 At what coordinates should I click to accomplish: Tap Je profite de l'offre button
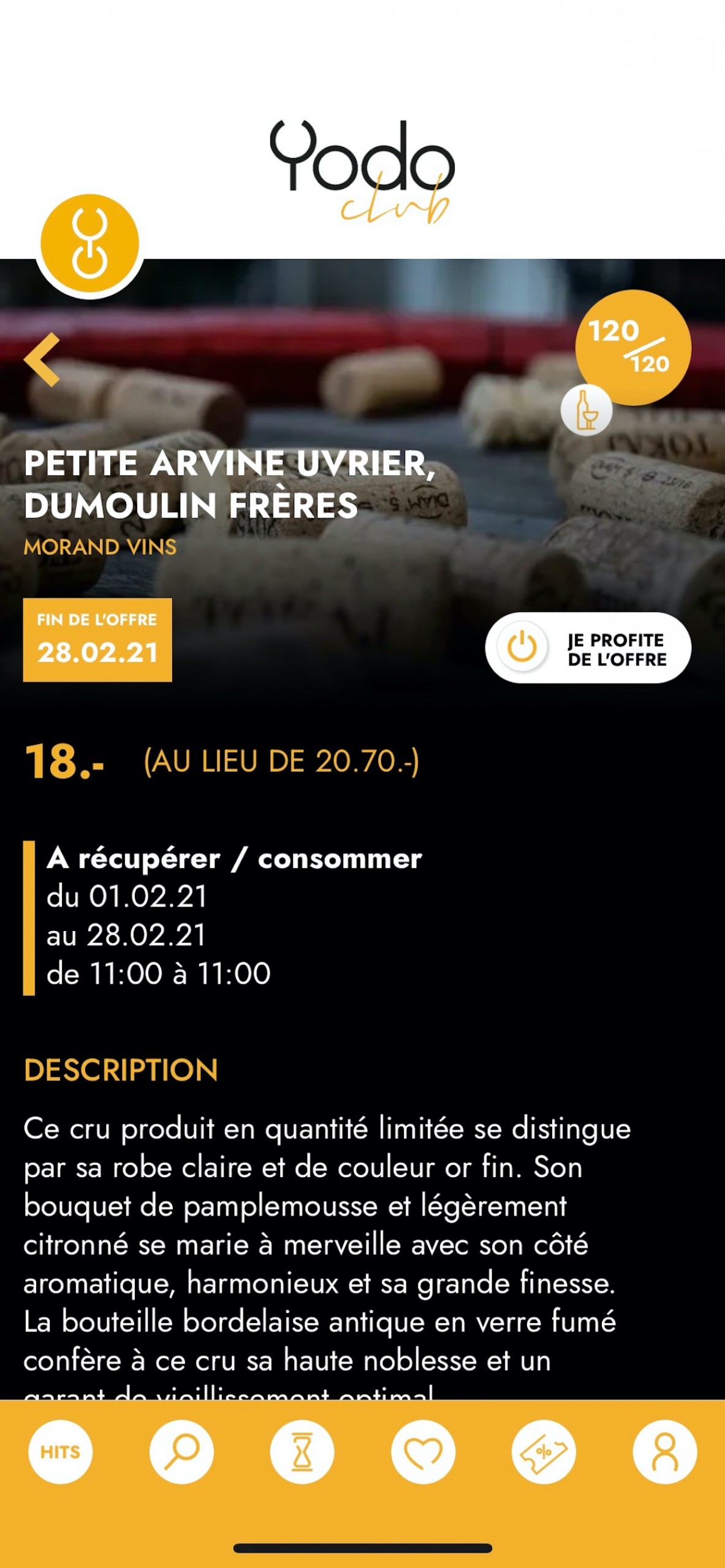pos(588,647)
